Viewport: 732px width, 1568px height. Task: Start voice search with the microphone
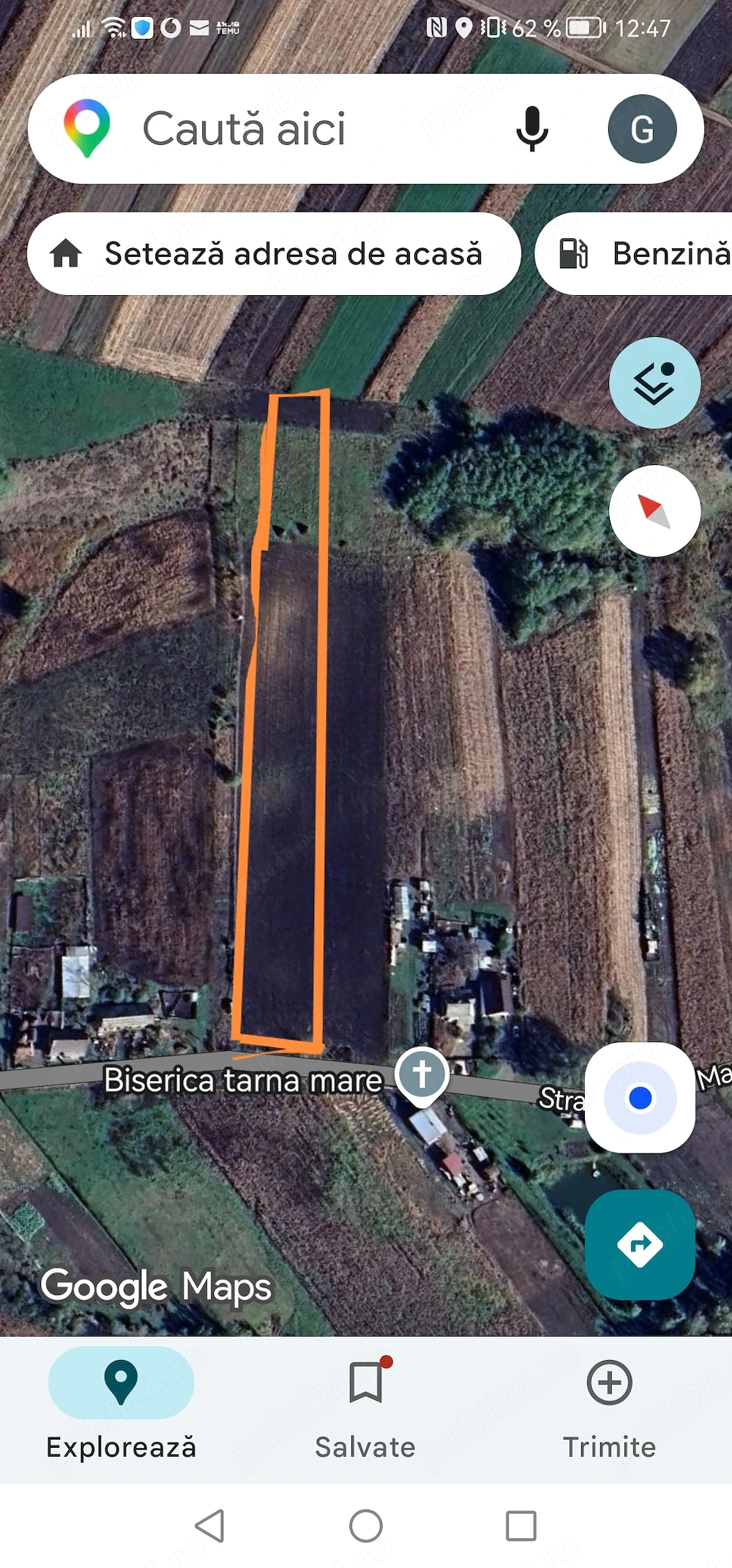(531, 129)
